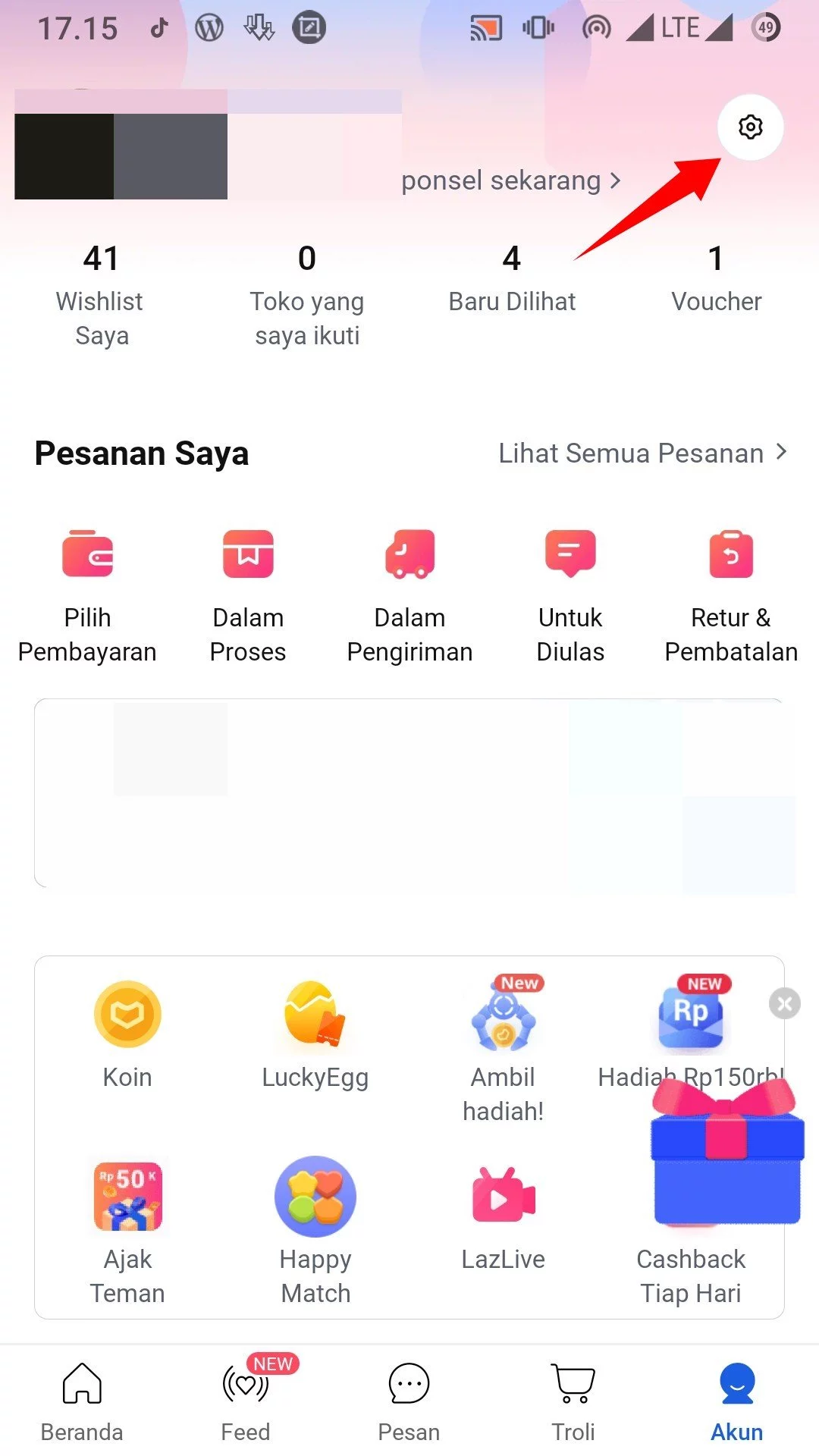
Task: Switch to the Beranda tab
Action: point(81,1399)
